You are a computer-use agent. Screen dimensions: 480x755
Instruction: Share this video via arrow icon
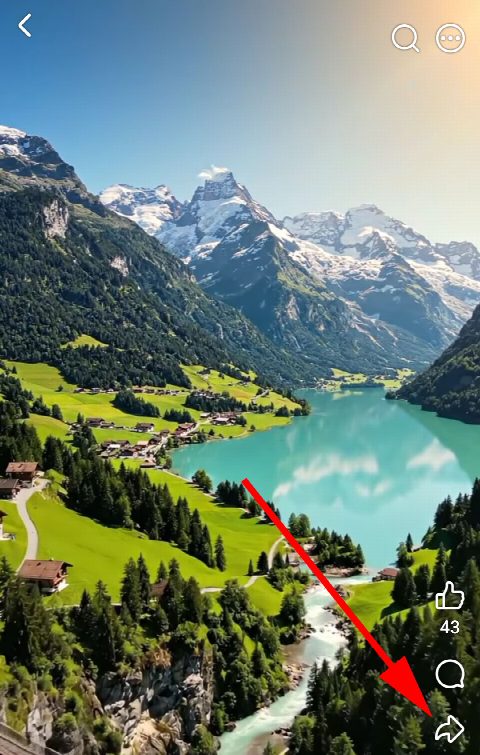tap(449, 729)
